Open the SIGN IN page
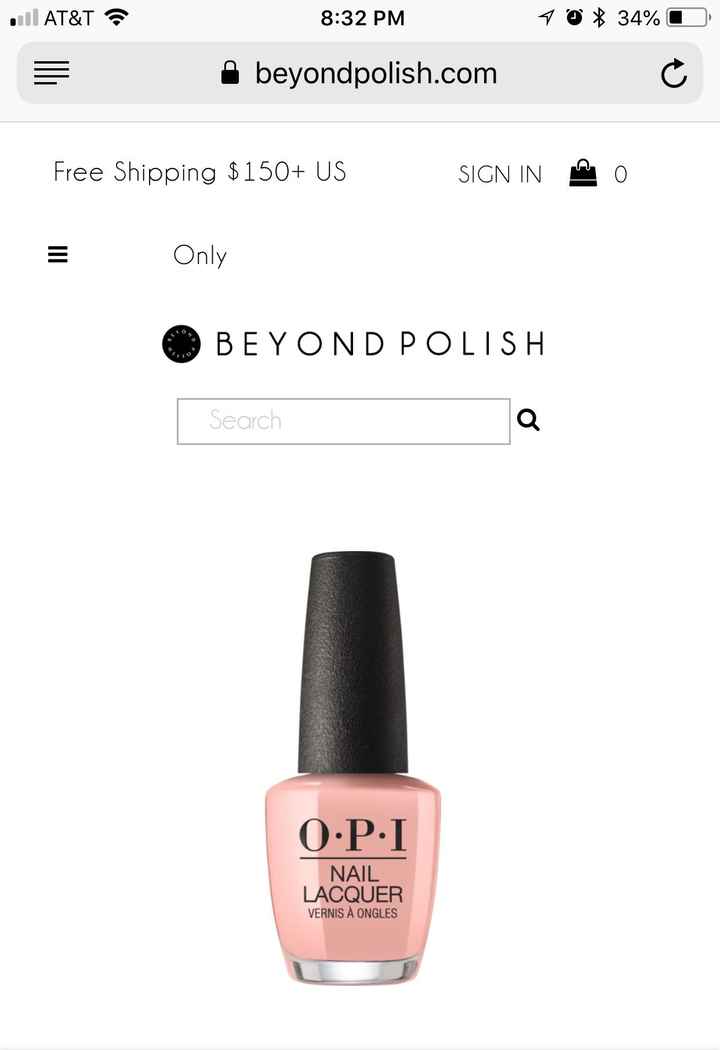 499,173
